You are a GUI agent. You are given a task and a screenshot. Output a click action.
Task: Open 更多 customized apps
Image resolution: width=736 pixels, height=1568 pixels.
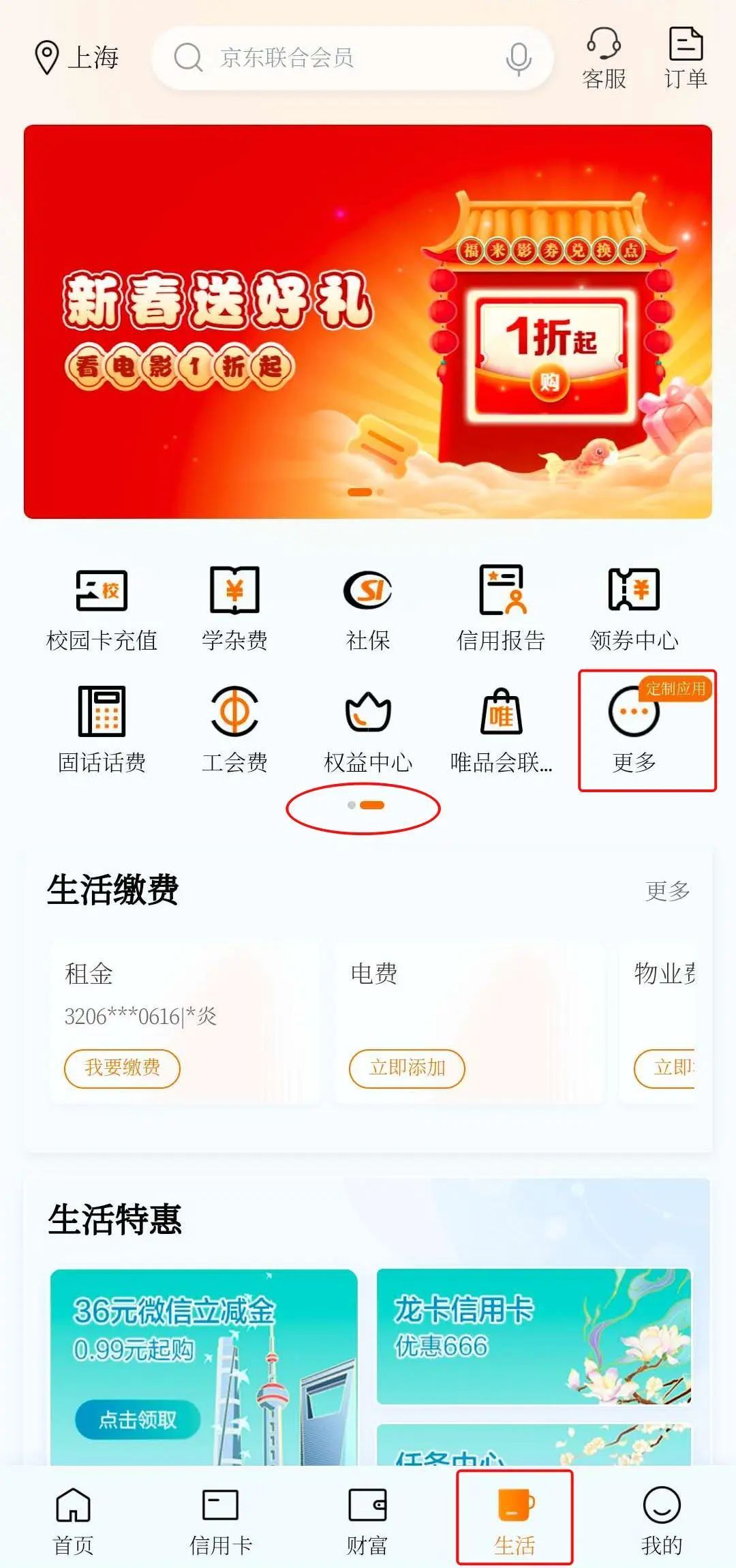pos(634,729)
